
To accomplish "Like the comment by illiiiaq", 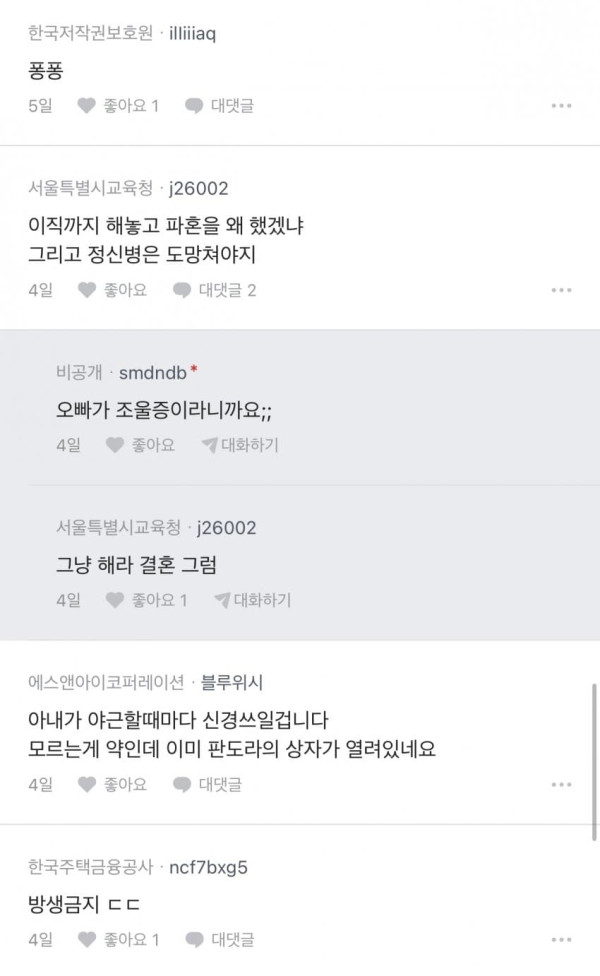I will point(118,106).
